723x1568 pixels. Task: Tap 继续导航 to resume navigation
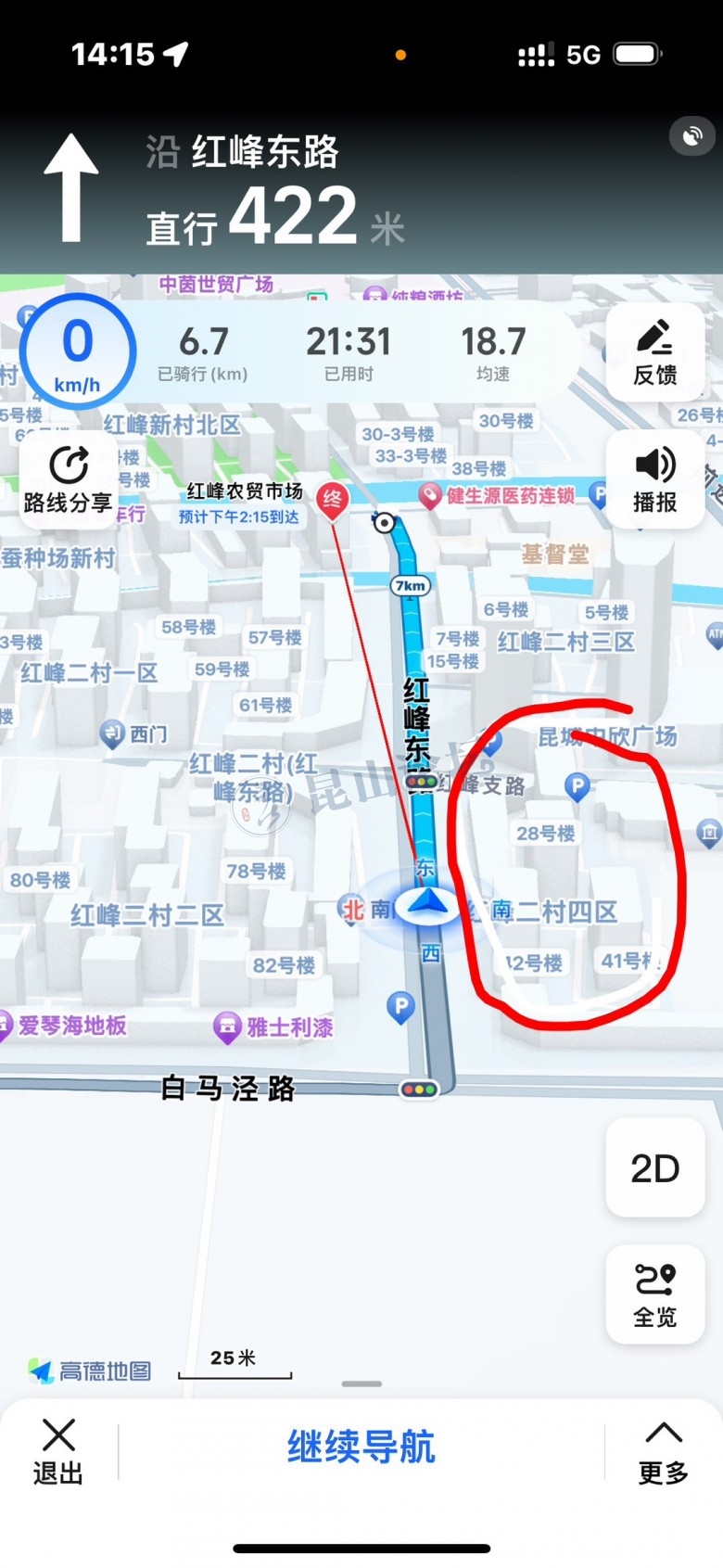click(x=361, y=1447)
